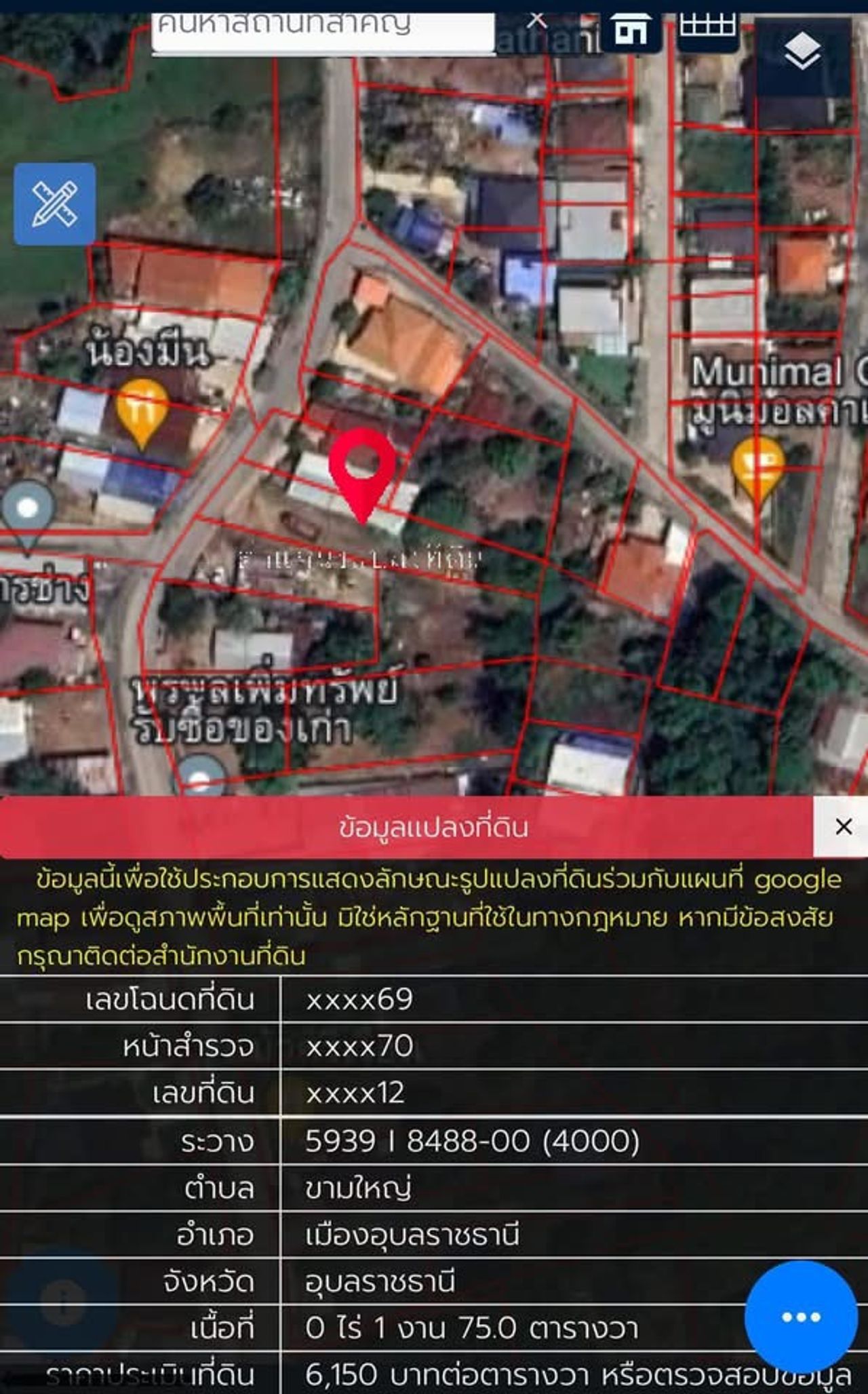Viewport: 868px width, 1394px height.
Task: Open the map layers selector
Action: point(803,52)
